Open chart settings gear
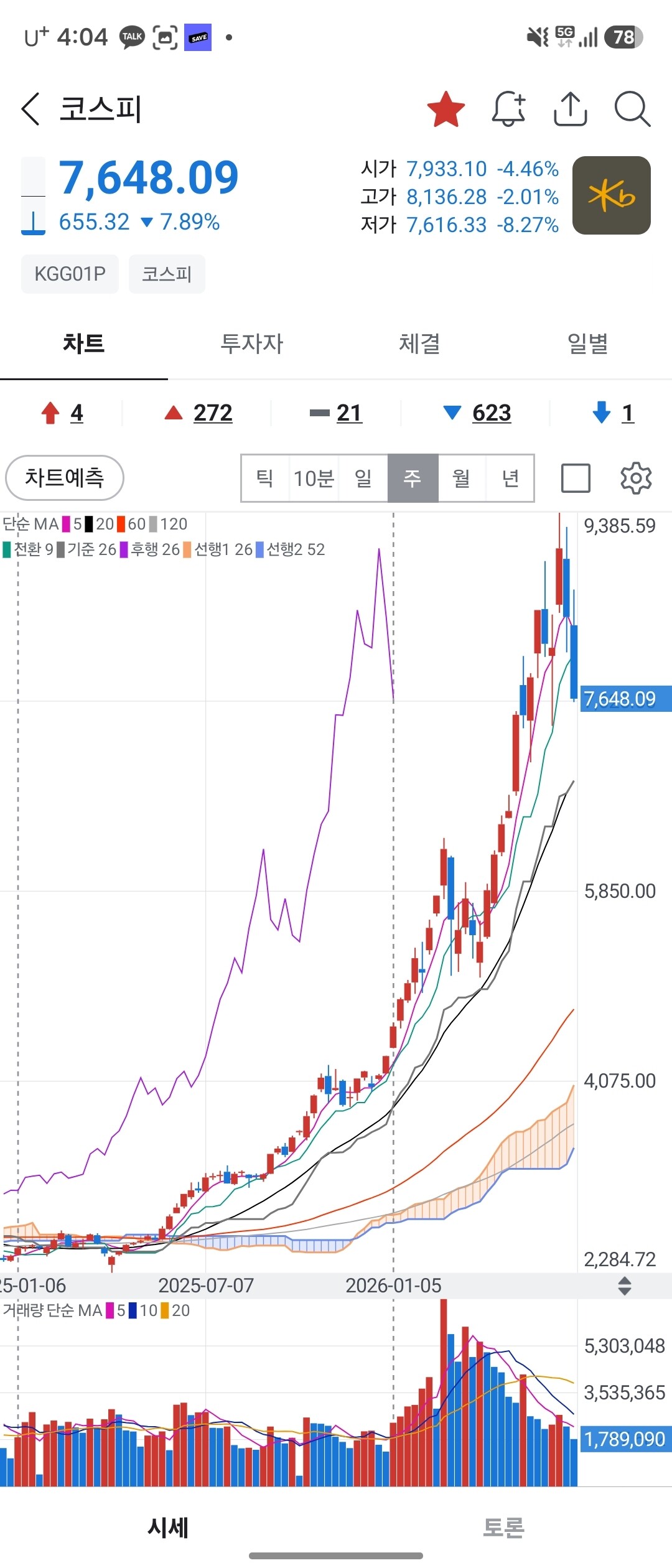Image resolution: width=672 pixels, height=1568 pixels. coord(636,478)
